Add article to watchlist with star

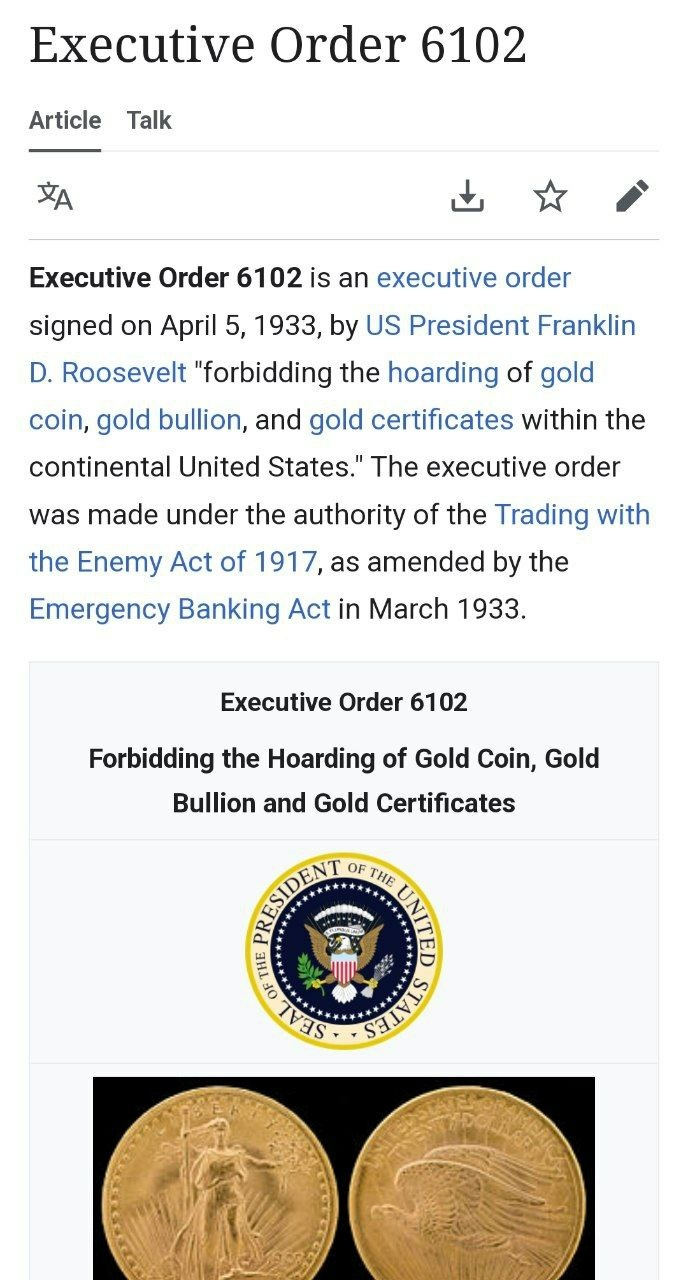(550, 196)
